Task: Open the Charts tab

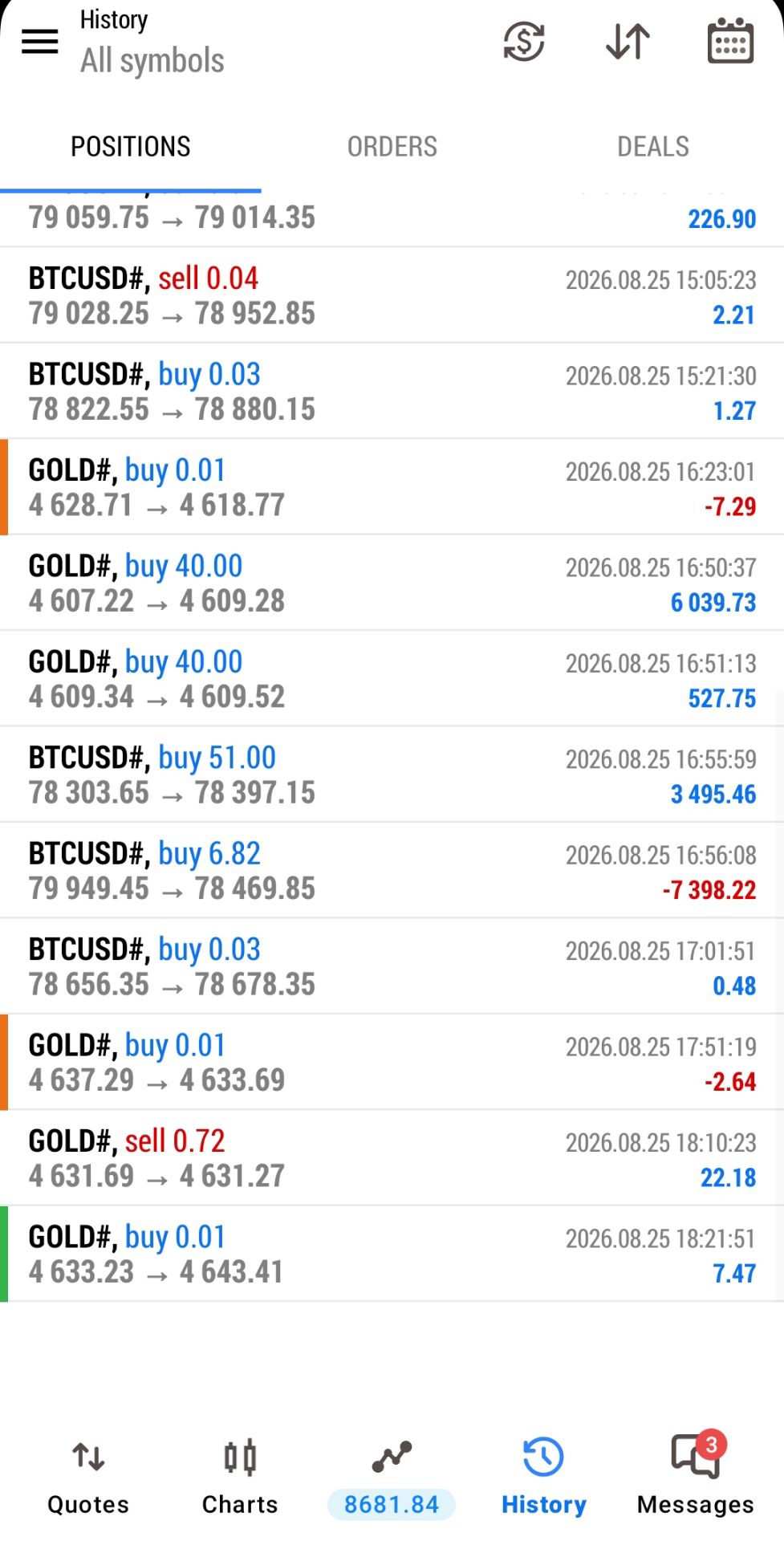Action: pyautogui.click(x=240, y=1478)
